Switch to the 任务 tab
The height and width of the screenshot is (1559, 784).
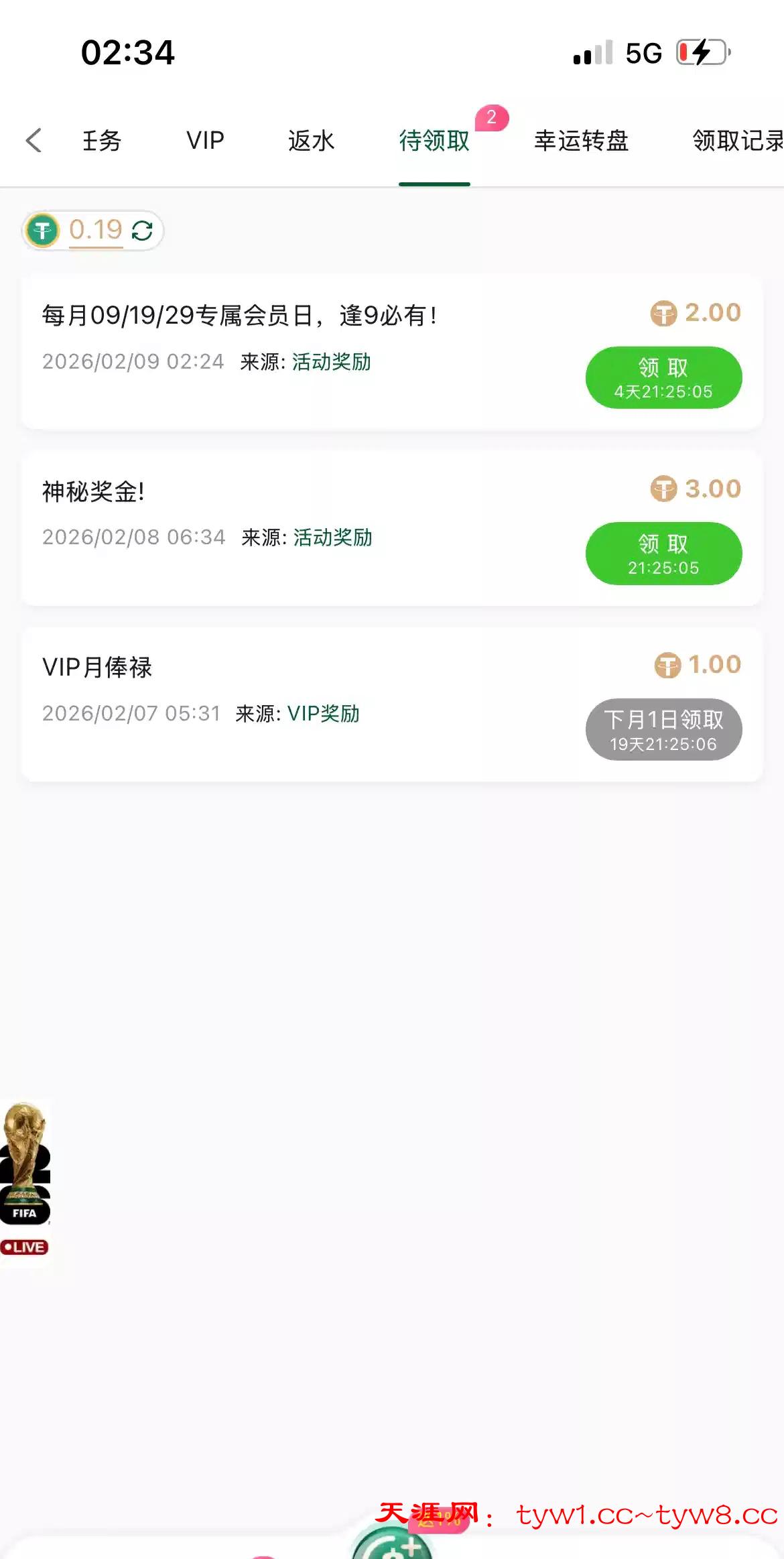click(x=102, y=141)
